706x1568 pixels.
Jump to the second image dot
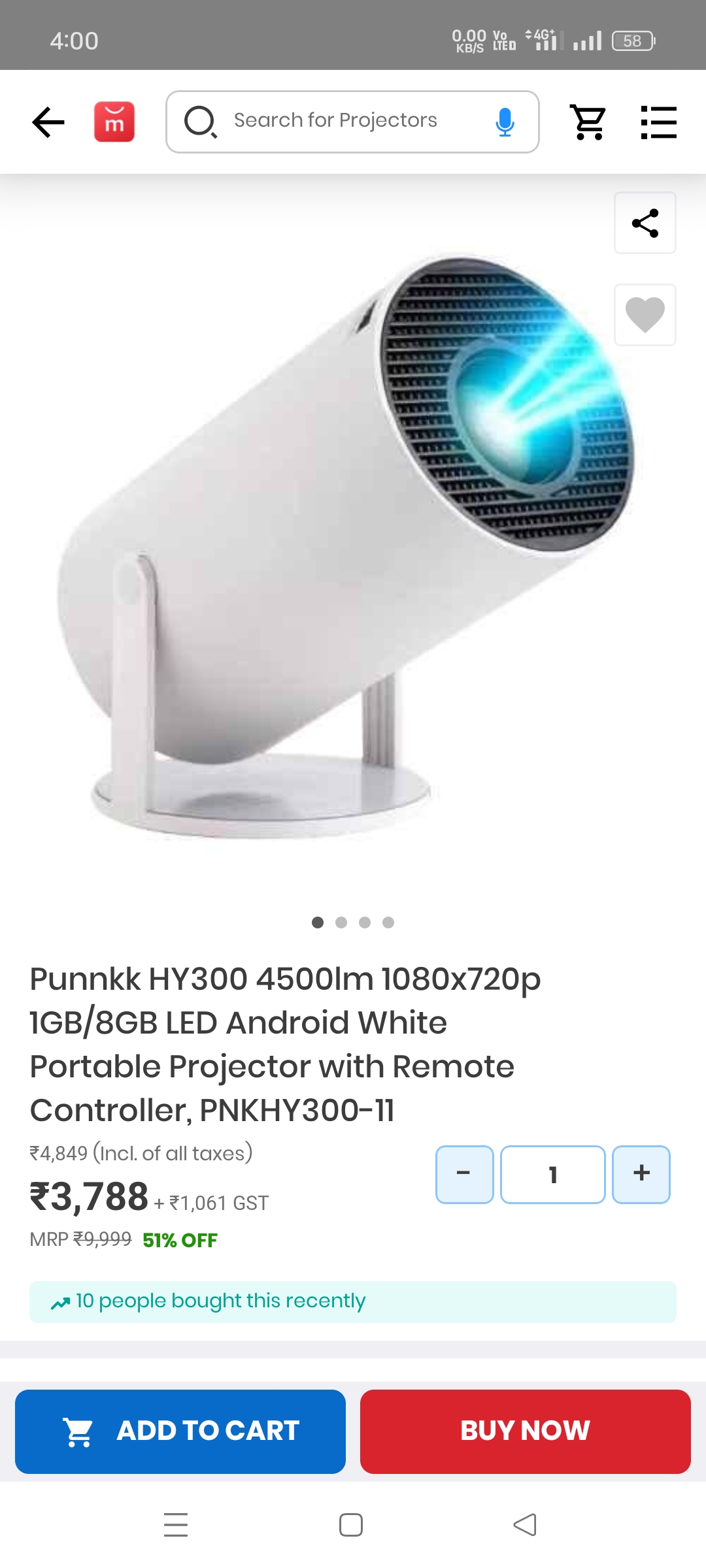pyautogui.click(x=341, y=923)
